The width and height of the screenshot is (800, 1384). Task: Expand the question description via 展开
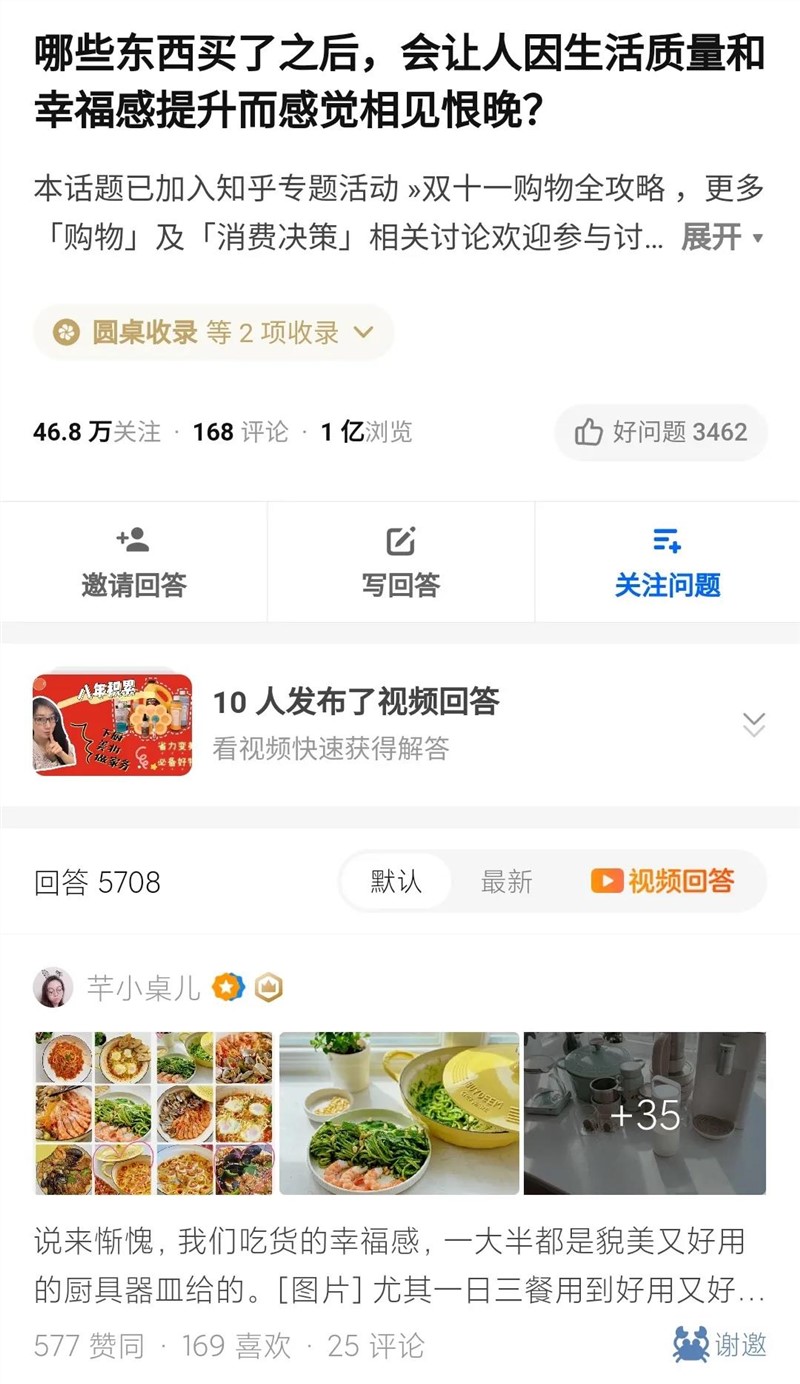(708, 238)
